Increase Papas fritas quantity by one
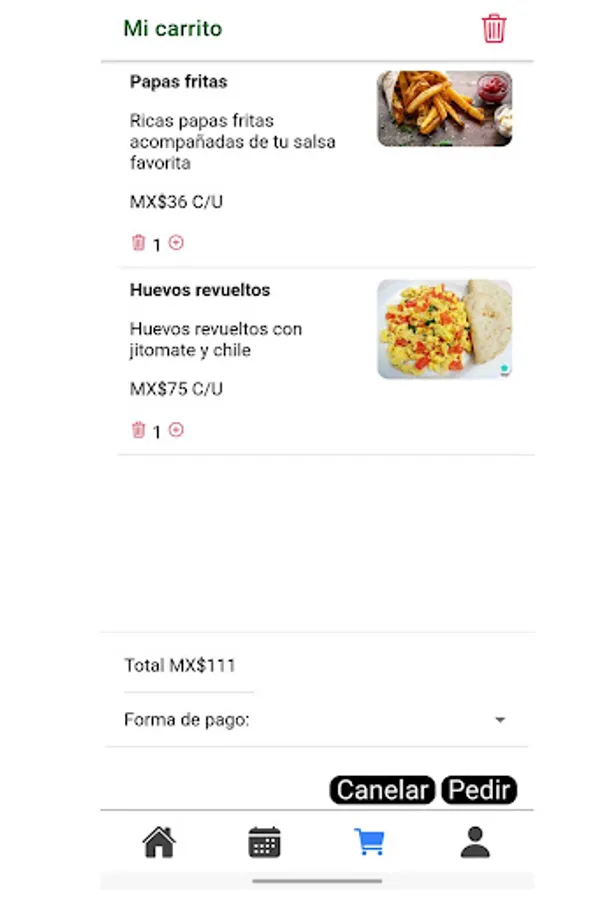 click(176, 242)
